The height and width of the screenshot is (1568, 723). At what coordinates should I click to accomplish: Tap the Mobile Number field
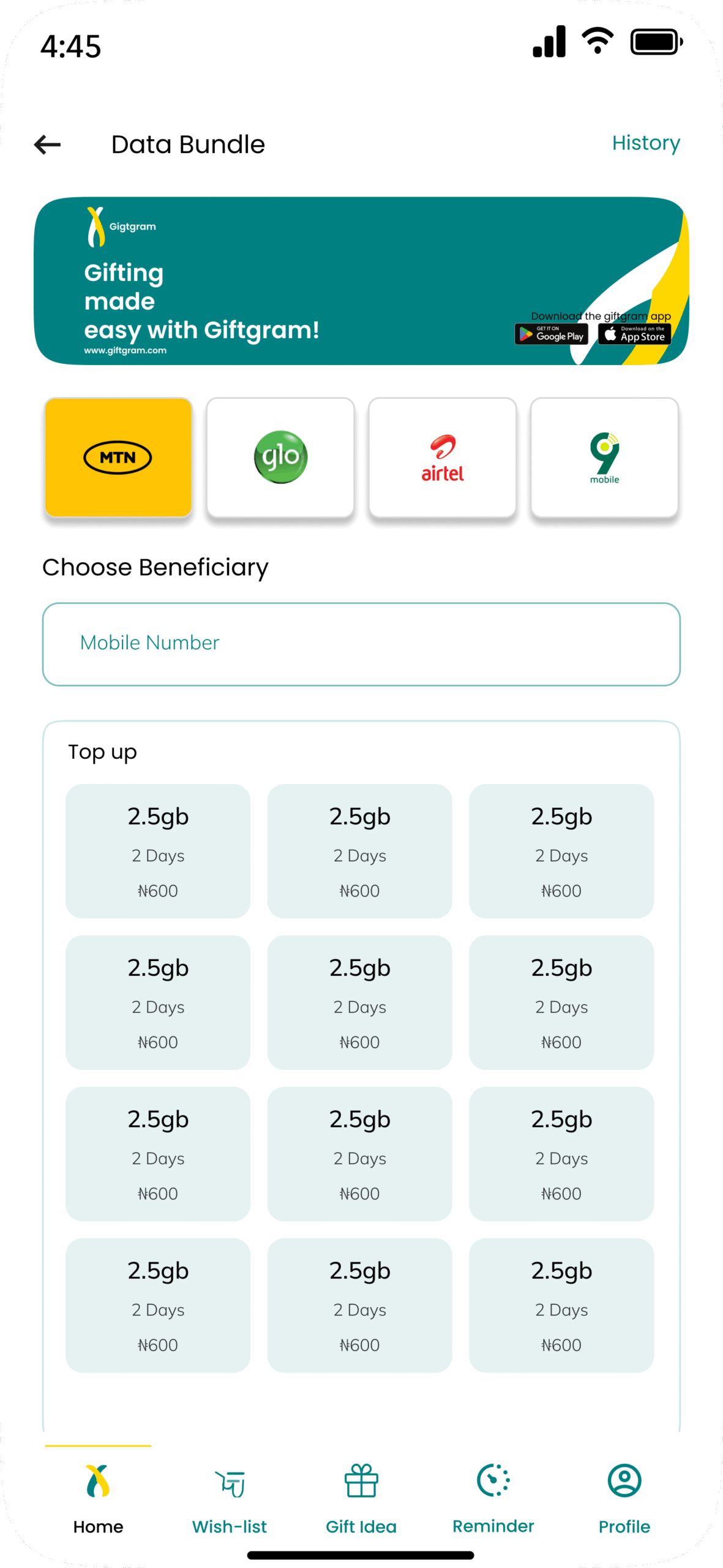pos(361,644)
